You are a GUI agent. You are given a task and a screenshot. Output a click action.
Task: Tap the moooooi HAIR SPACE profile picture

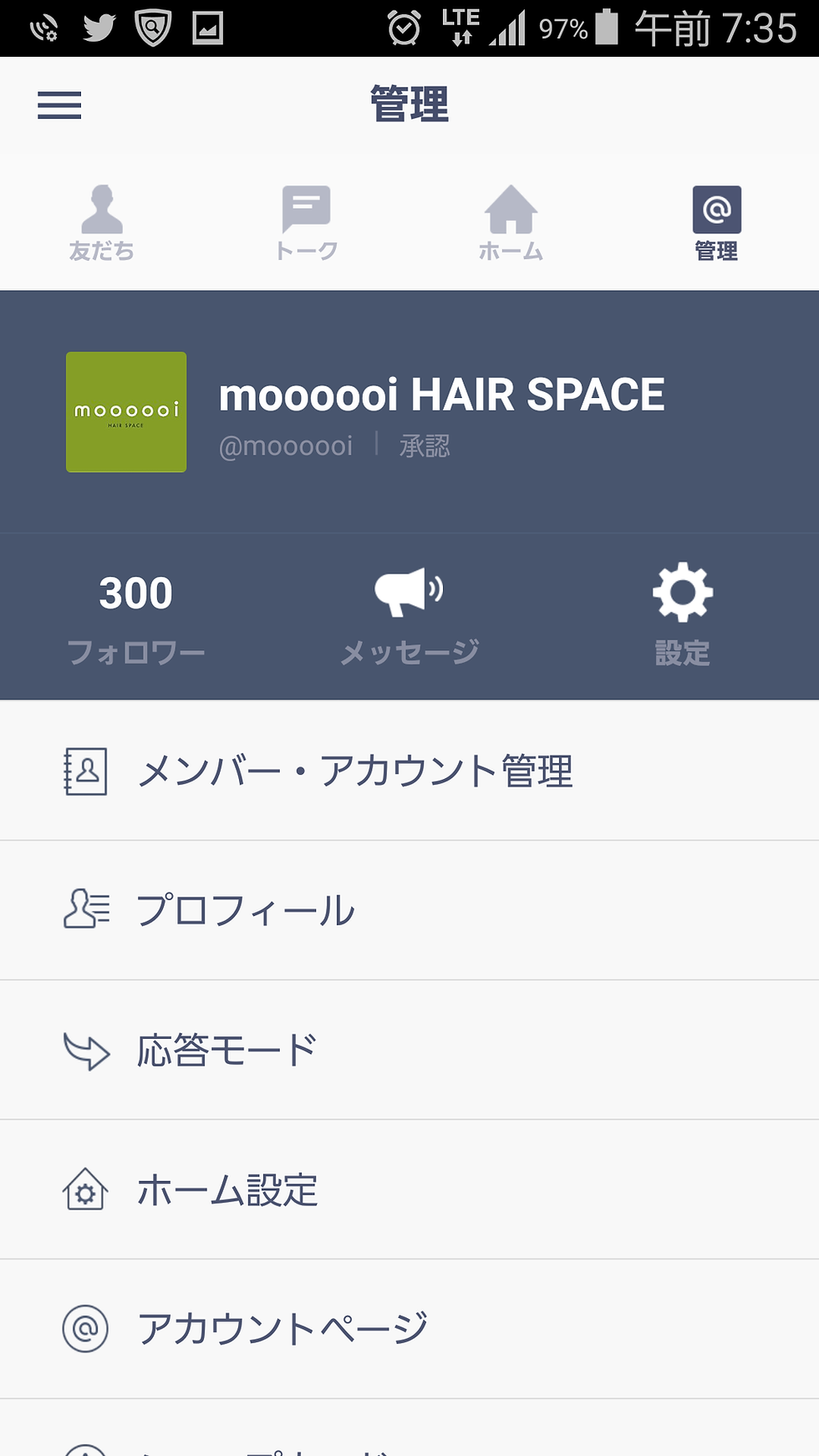coord(126,412)
